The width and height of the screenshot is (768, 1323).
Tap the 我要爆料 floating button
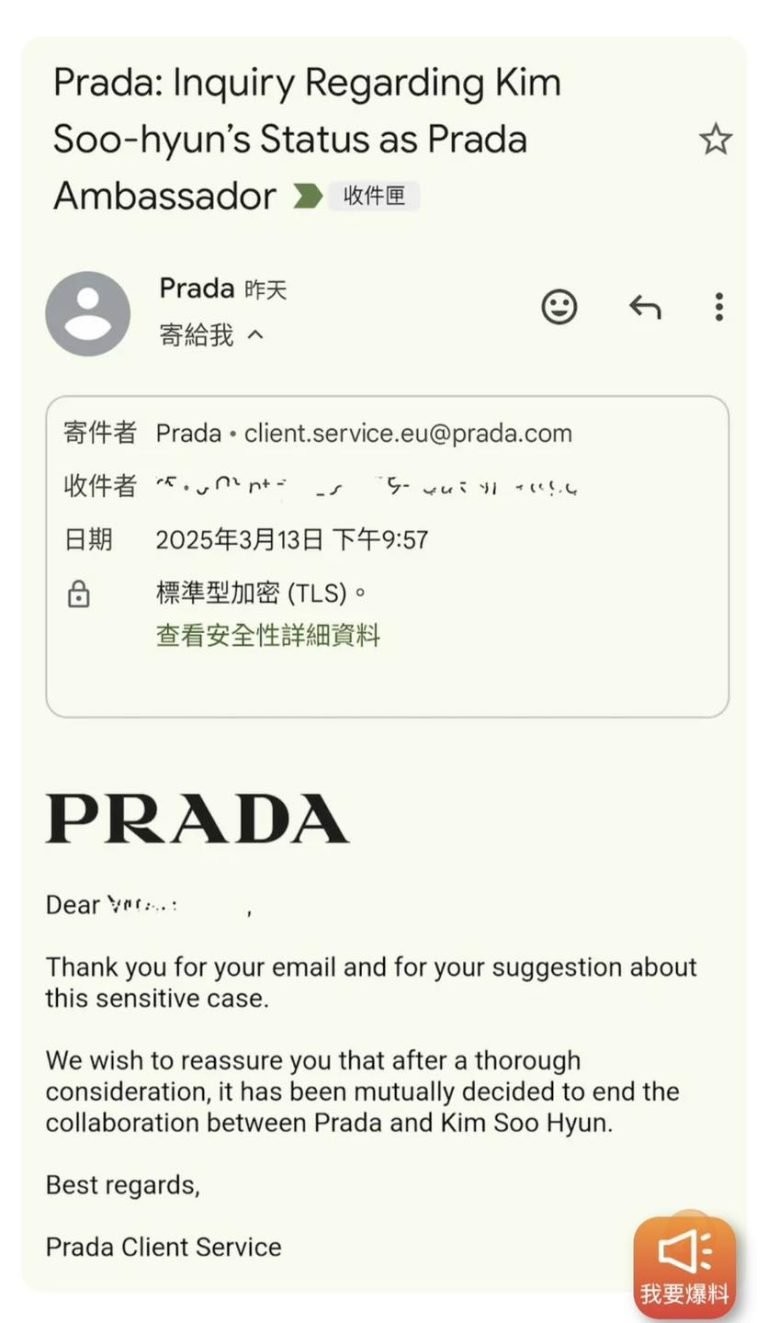(x=685, y=1266)
